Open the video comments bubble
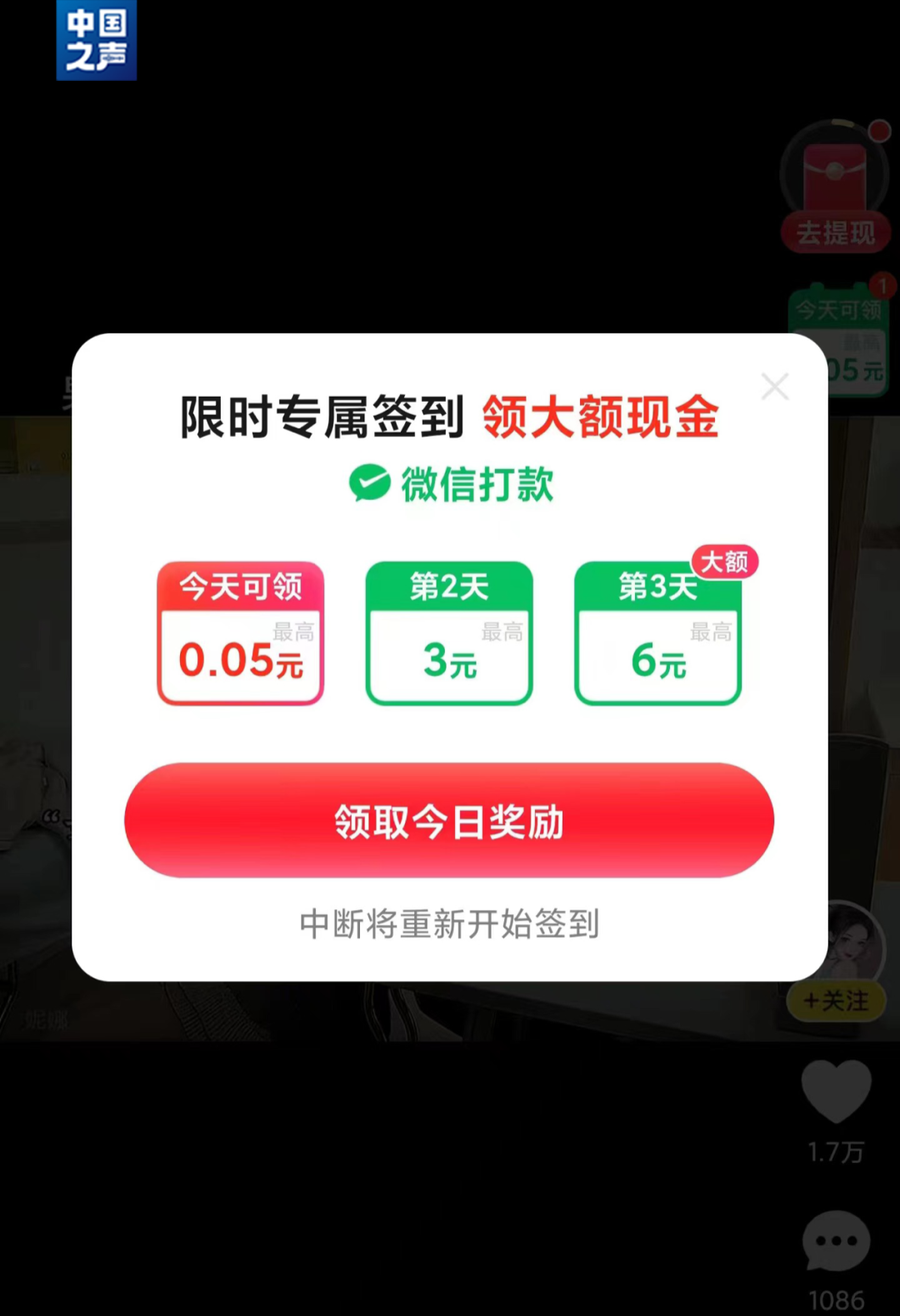This screenshot has height=1316, width=900. click(x=836, y=1241)
